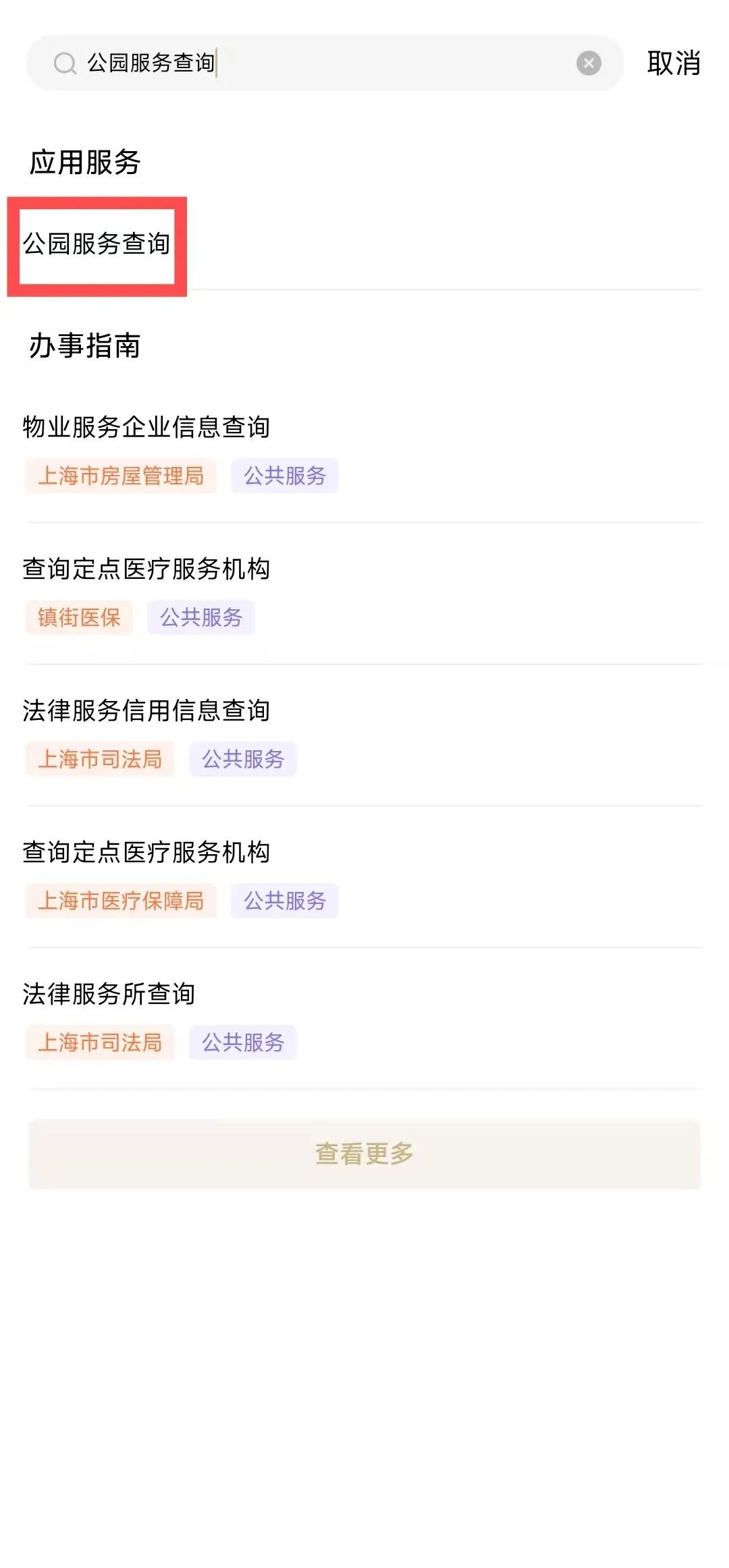The width and height of the screenshot is (729, 1568).
Task: Tap 查看更多 to view more
Action: pos(364,1154)
